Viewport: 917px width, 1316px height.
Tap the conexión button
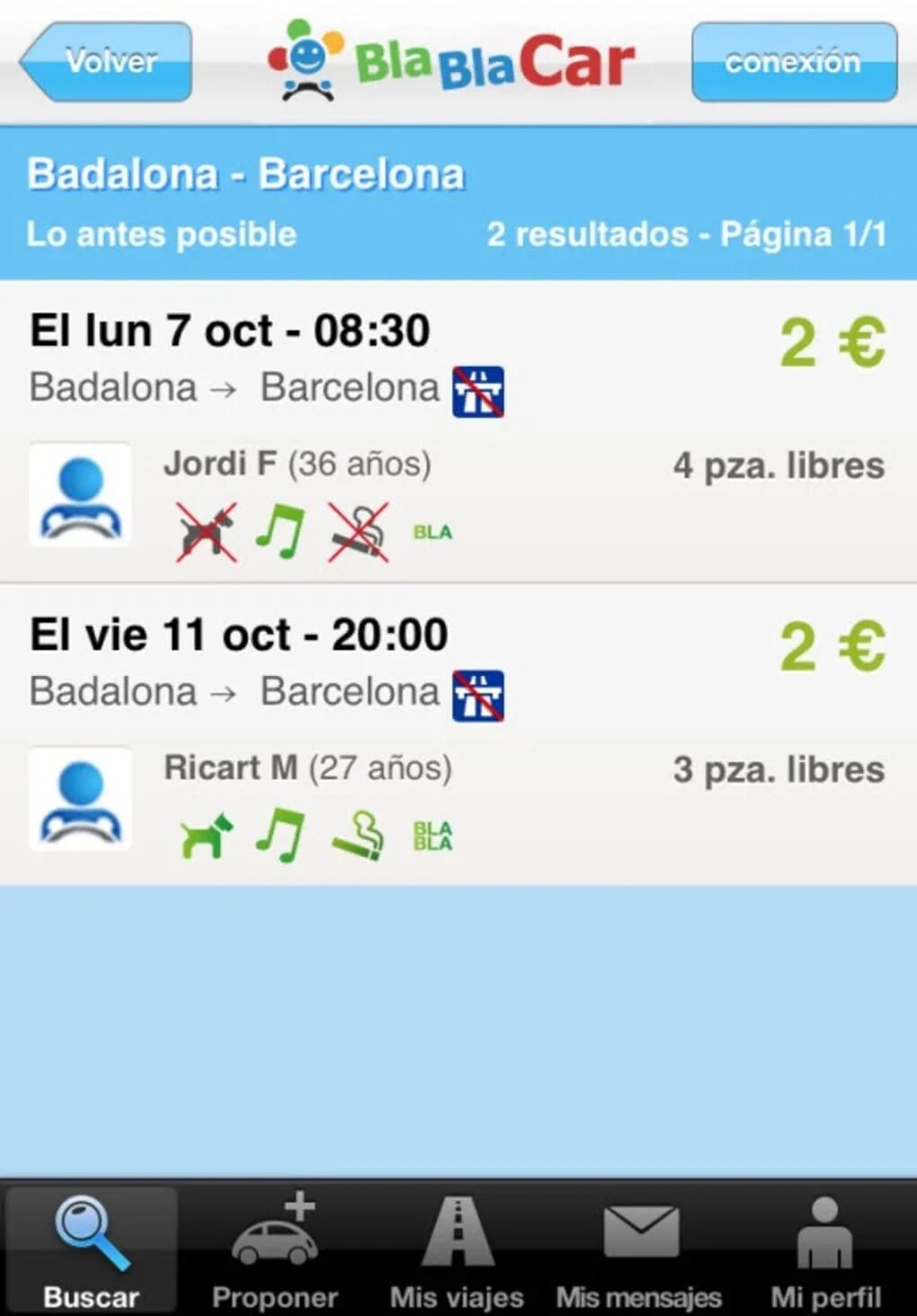[x=793, y=61]
